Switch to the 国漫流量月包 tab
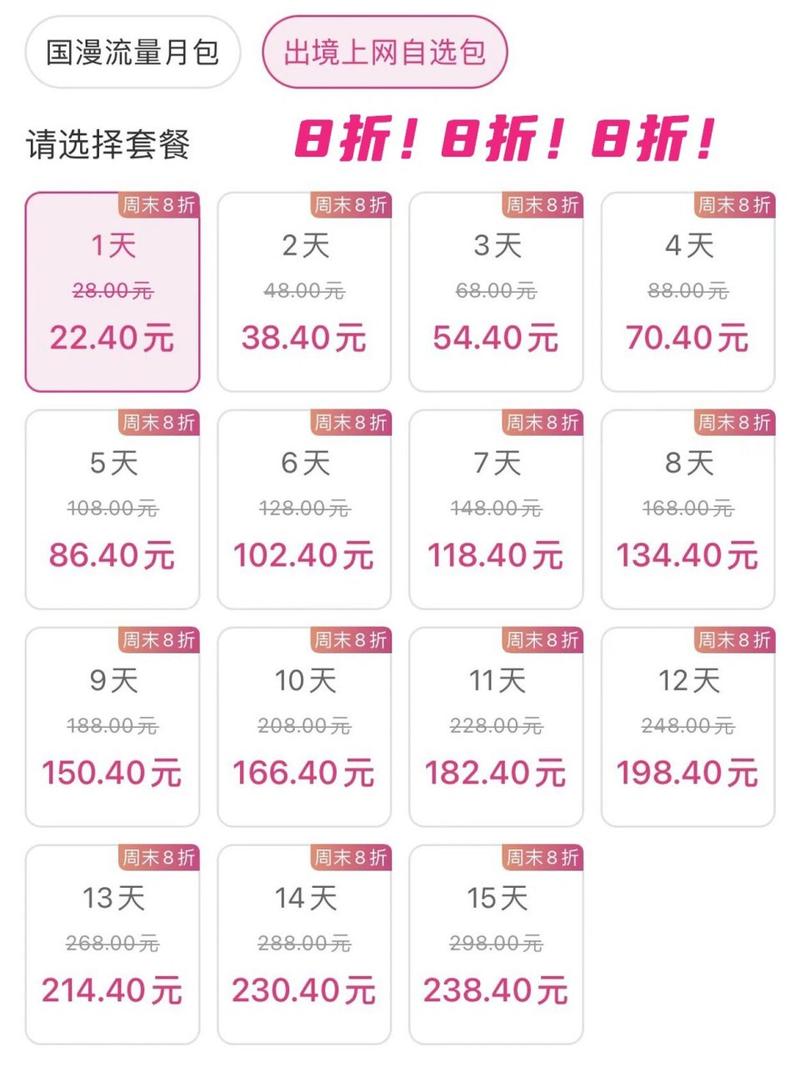The width and height of the screenshot is (800, 1067). (131, 52)
